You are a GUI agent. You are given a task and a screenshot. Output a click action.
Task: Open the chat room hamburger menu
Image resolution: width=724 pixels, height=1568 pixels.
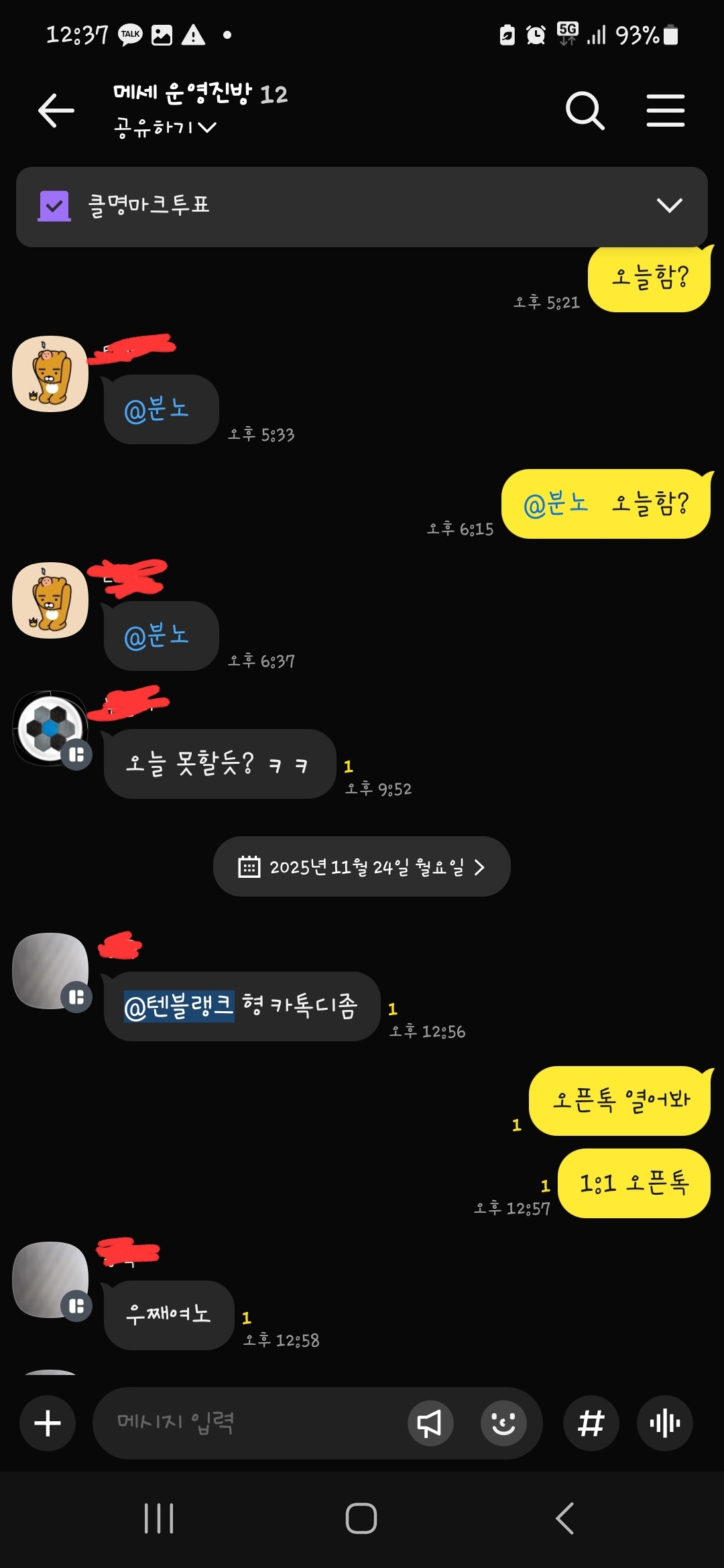point(665,111)
